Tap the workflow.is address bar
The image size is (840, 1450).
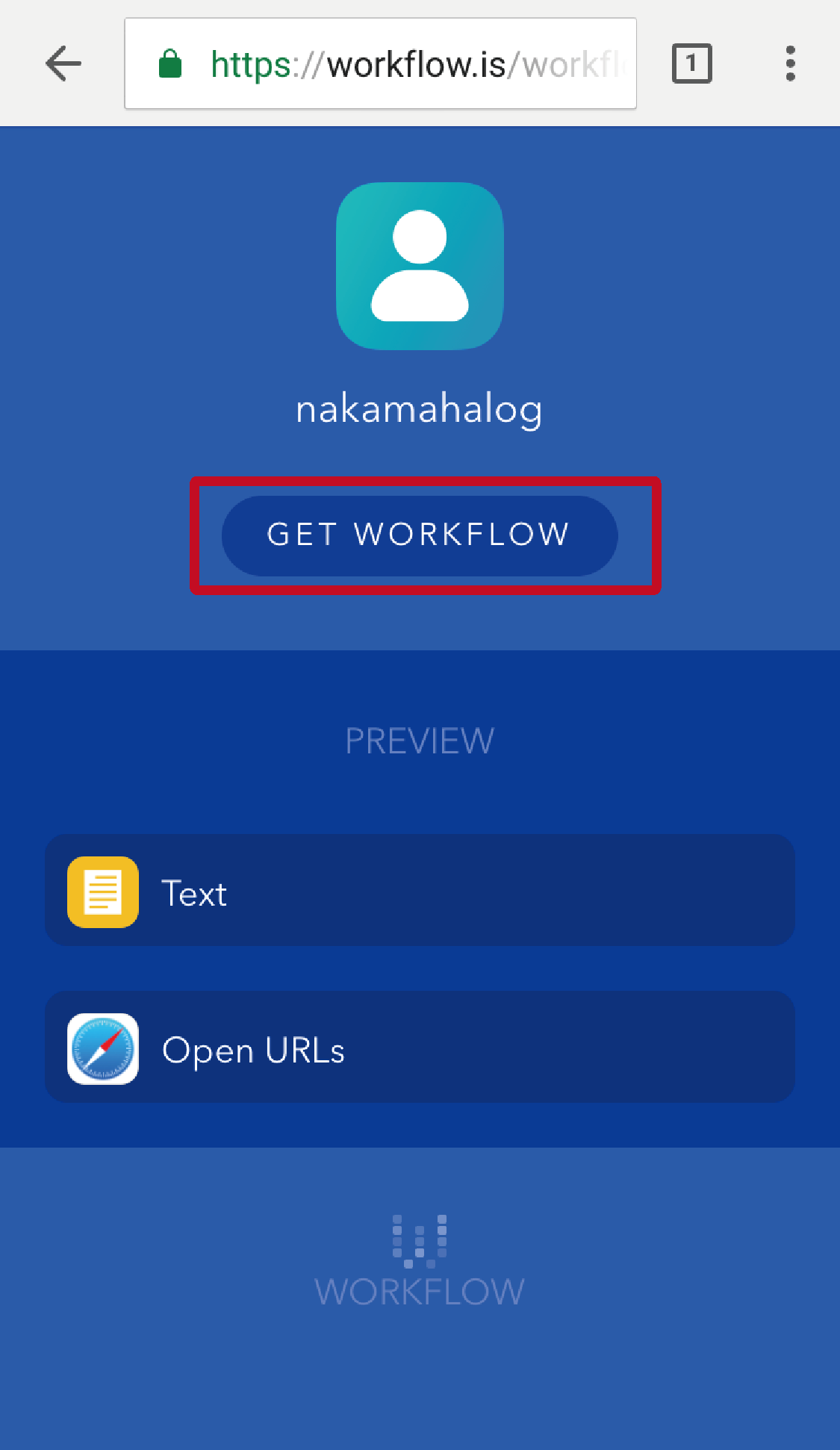pyautogui.click(x=380, y=63)
